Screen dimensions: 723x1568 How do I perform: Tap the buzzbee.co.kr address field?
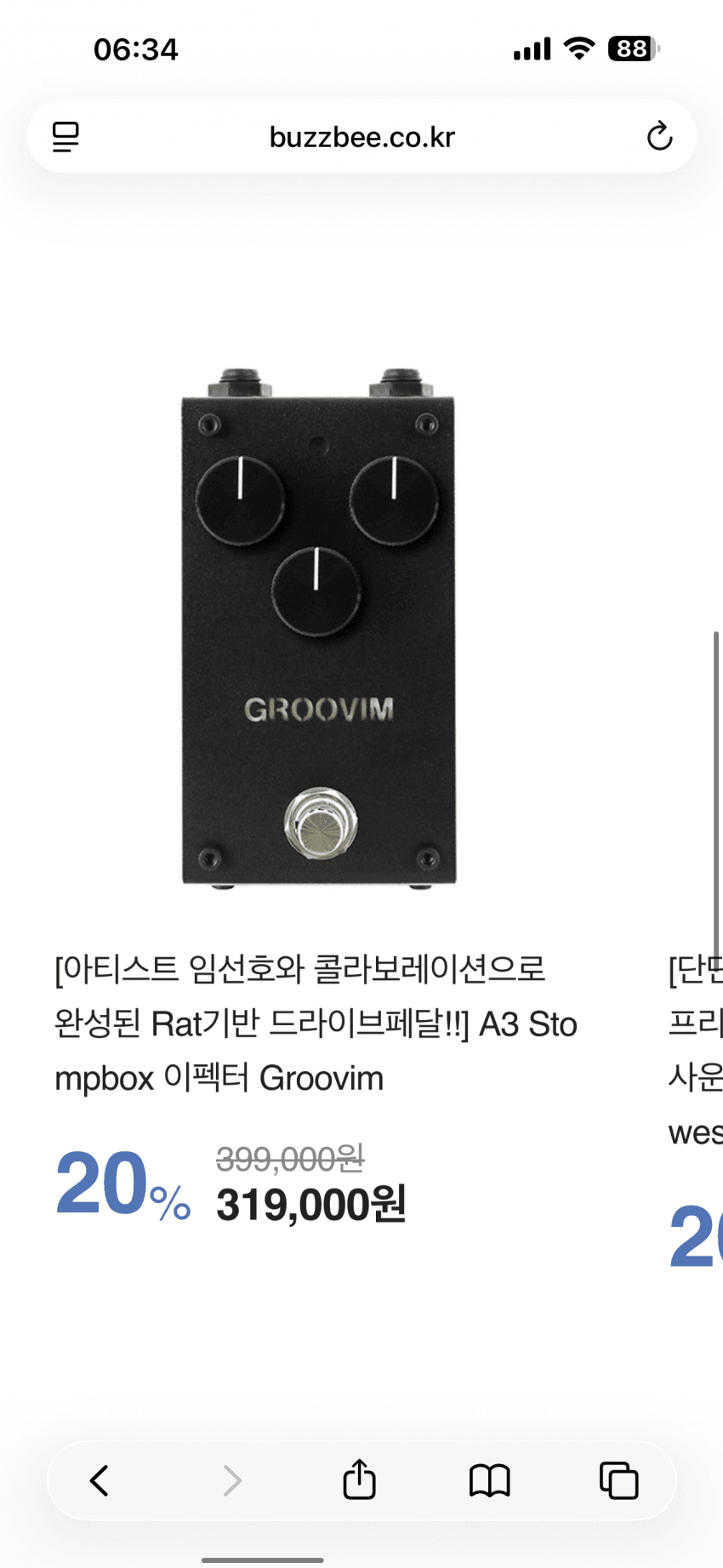click(361, 137)
